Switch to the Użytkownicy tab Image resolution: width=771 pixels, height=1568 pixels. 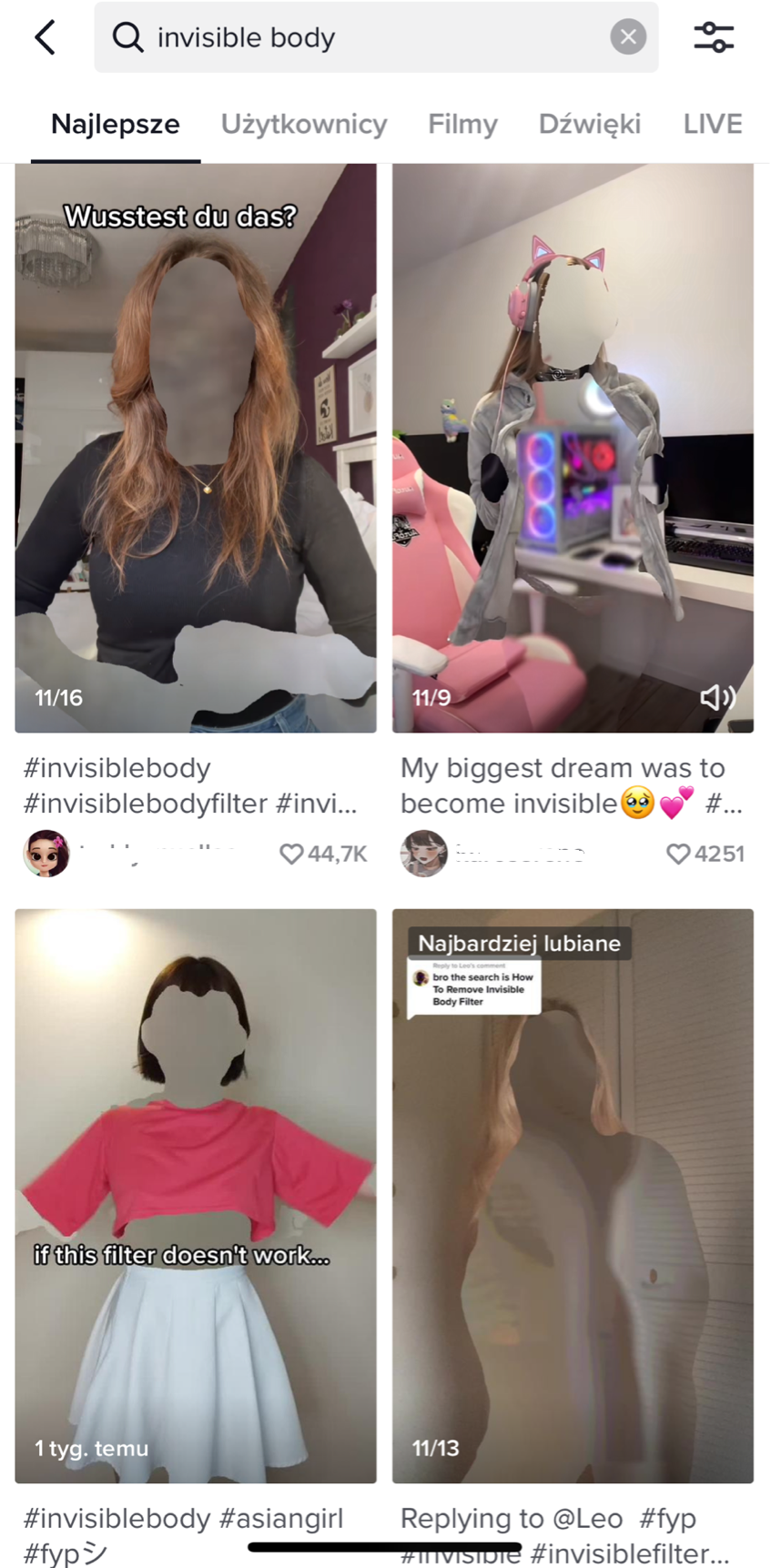(x=304, y=124)
